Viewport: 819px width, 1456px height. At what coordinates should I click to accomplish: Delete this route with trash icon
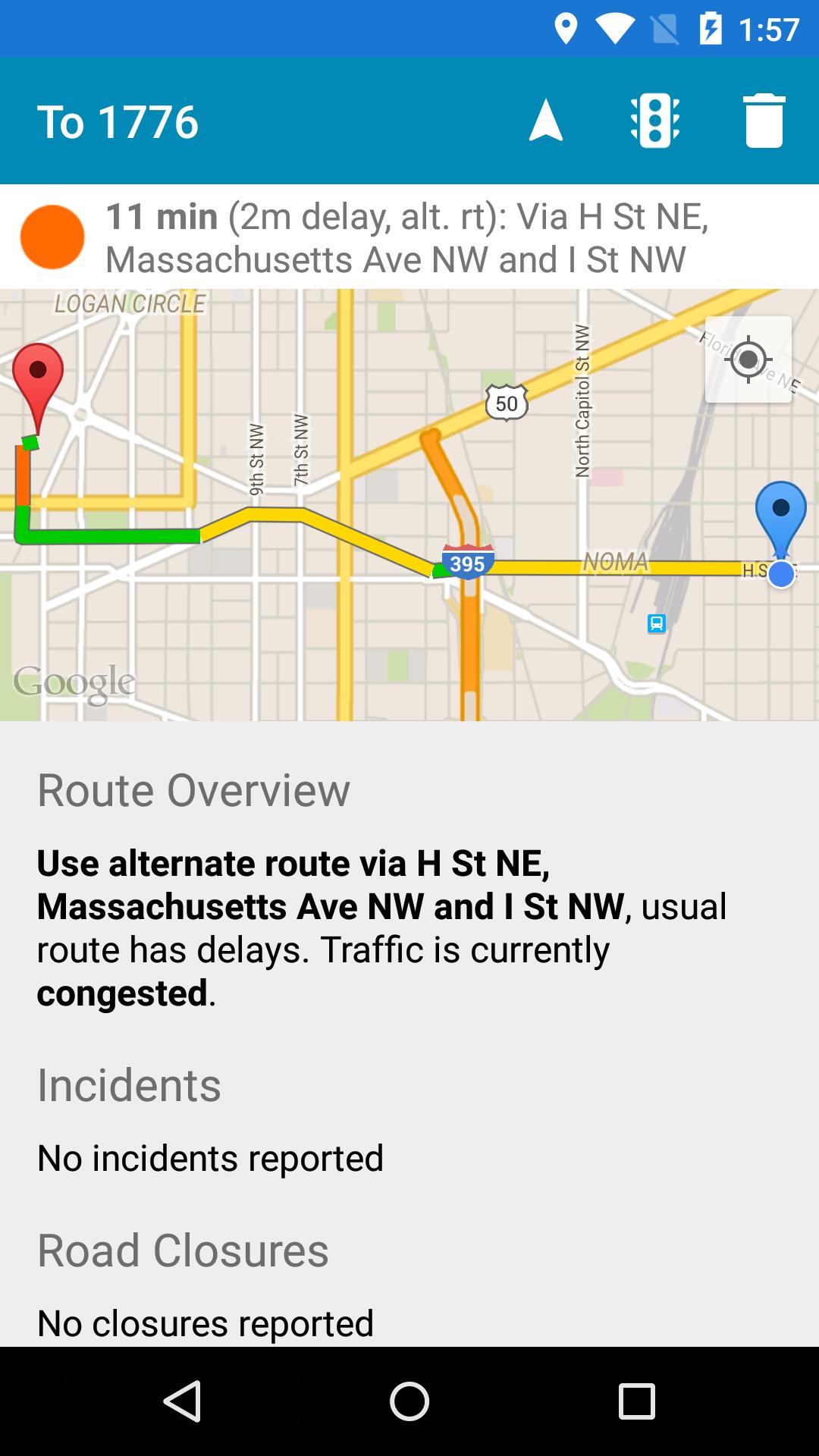click(766, 121)
